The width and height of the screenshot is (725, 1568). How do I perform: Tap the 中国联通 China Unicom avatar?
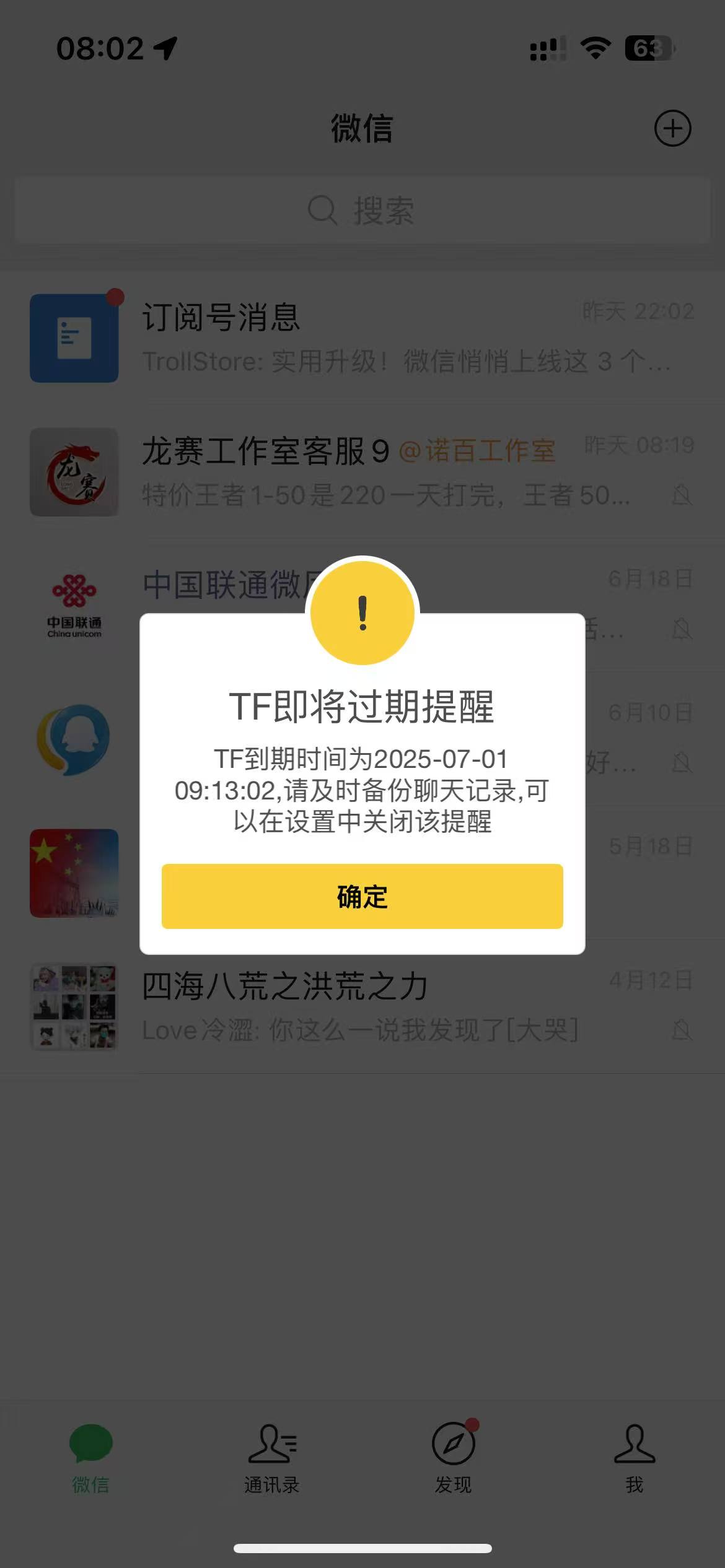point(74,606)
